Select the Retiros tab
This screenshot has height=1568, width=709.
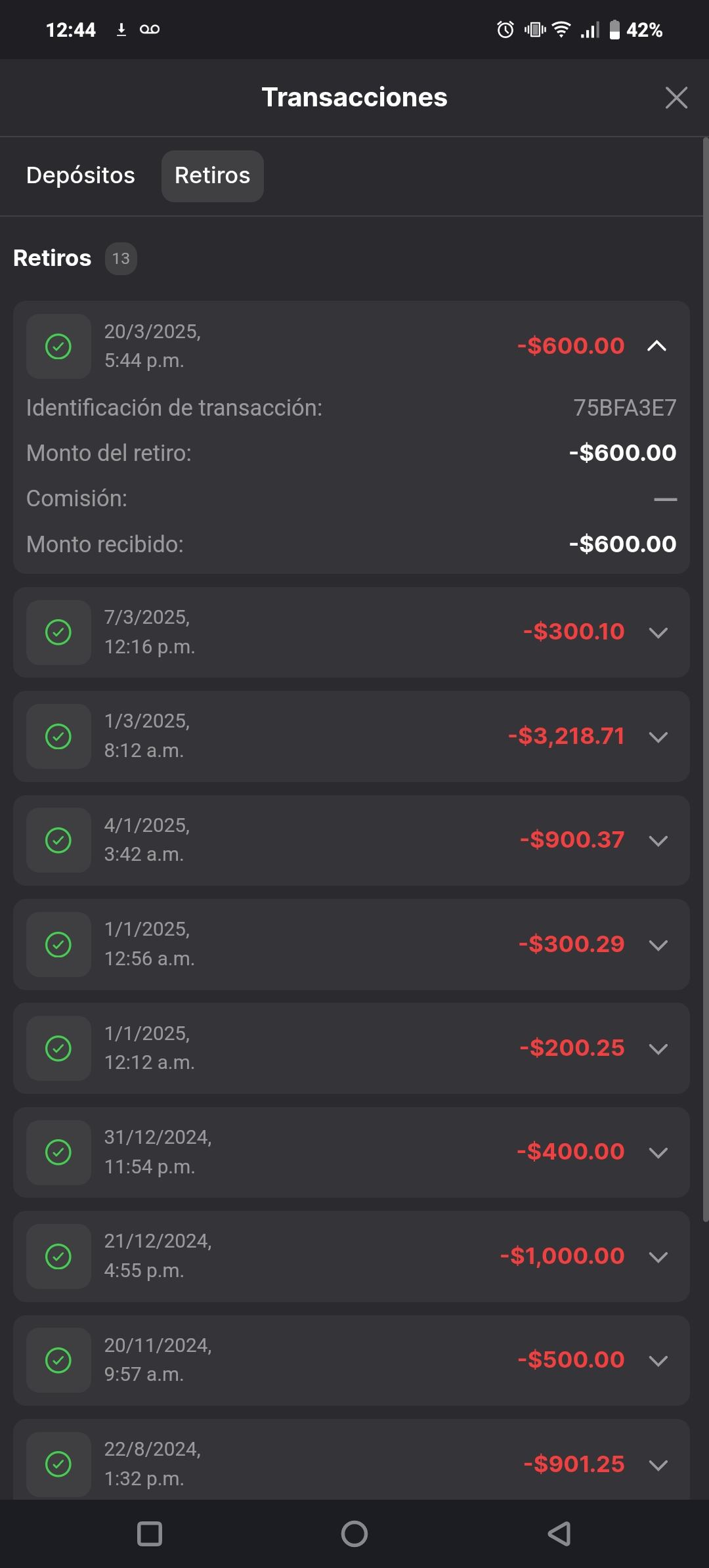tap(212, 176)
